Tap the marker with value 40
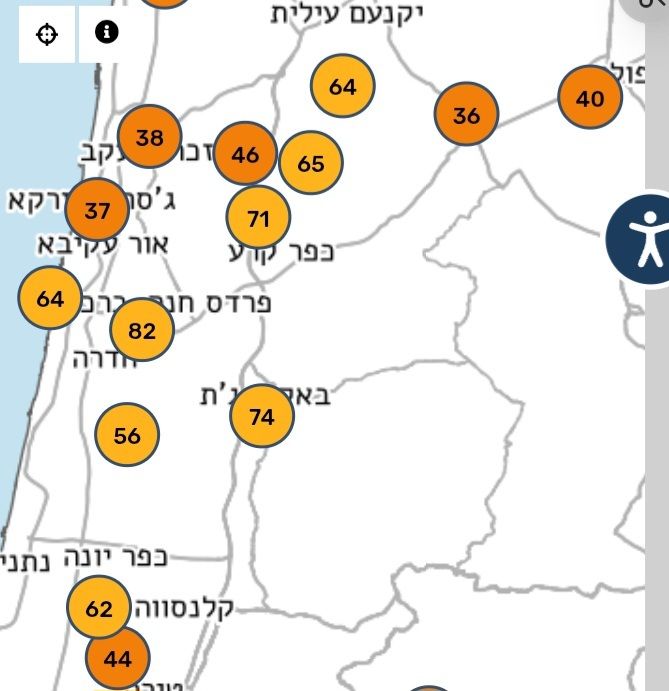The image size is (669, 691). tap(590, 98)
